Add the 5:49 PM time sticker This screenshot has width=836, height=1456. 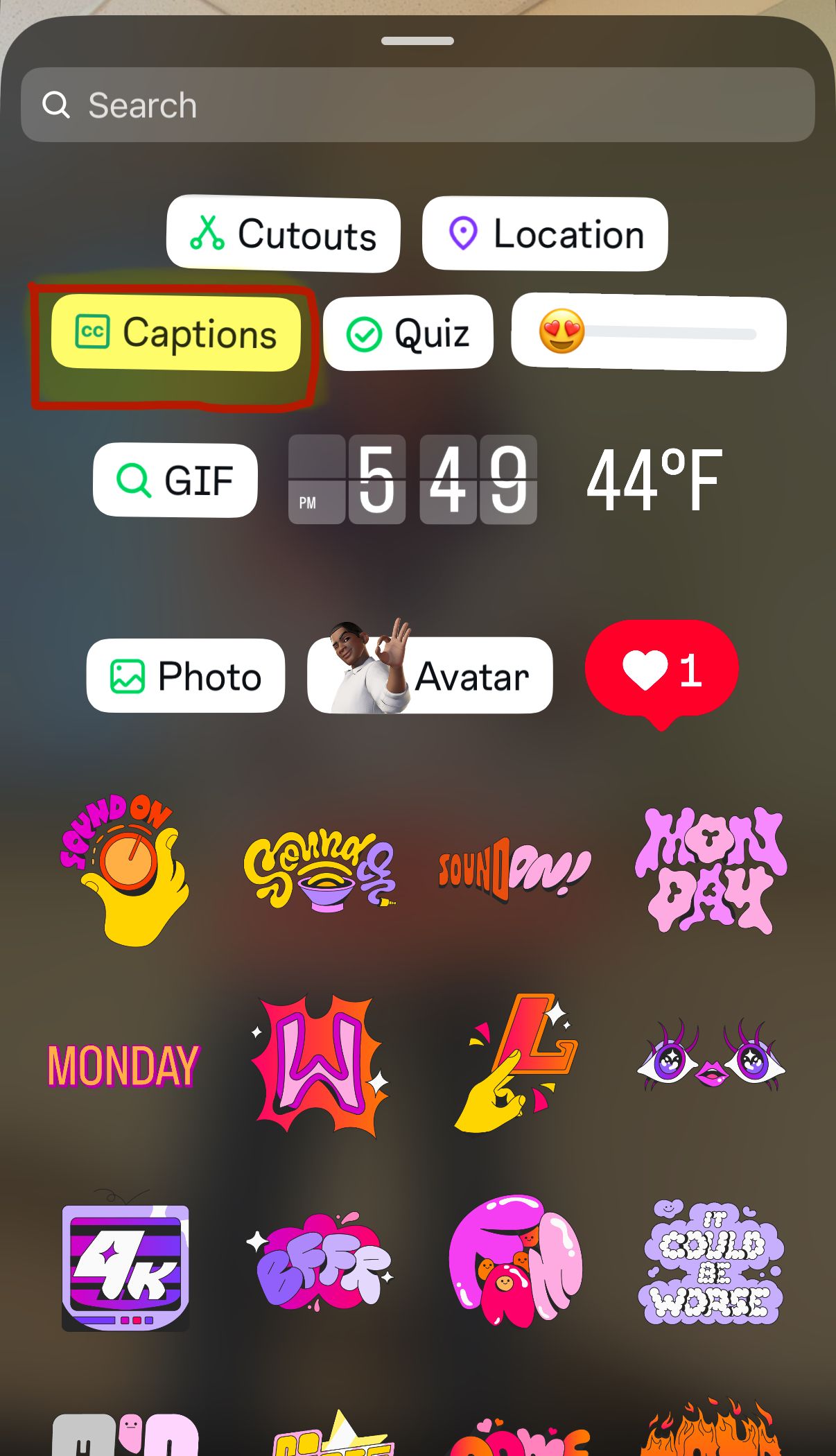pos(412,480)
